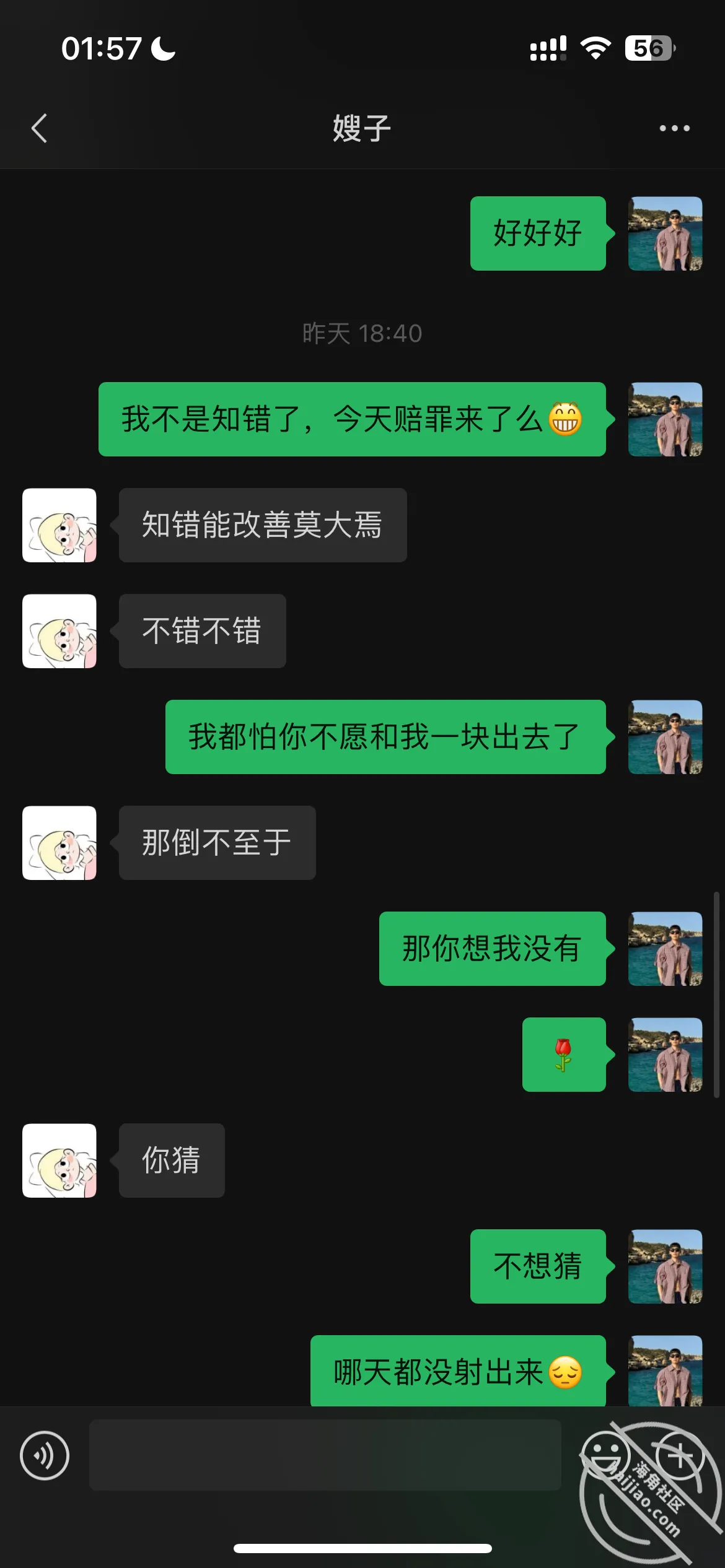Image resolution: width=725 pixels, height=1568 pixels.
Task: Open own avatar beside 好好好 message
Action: tap(666, 233)
